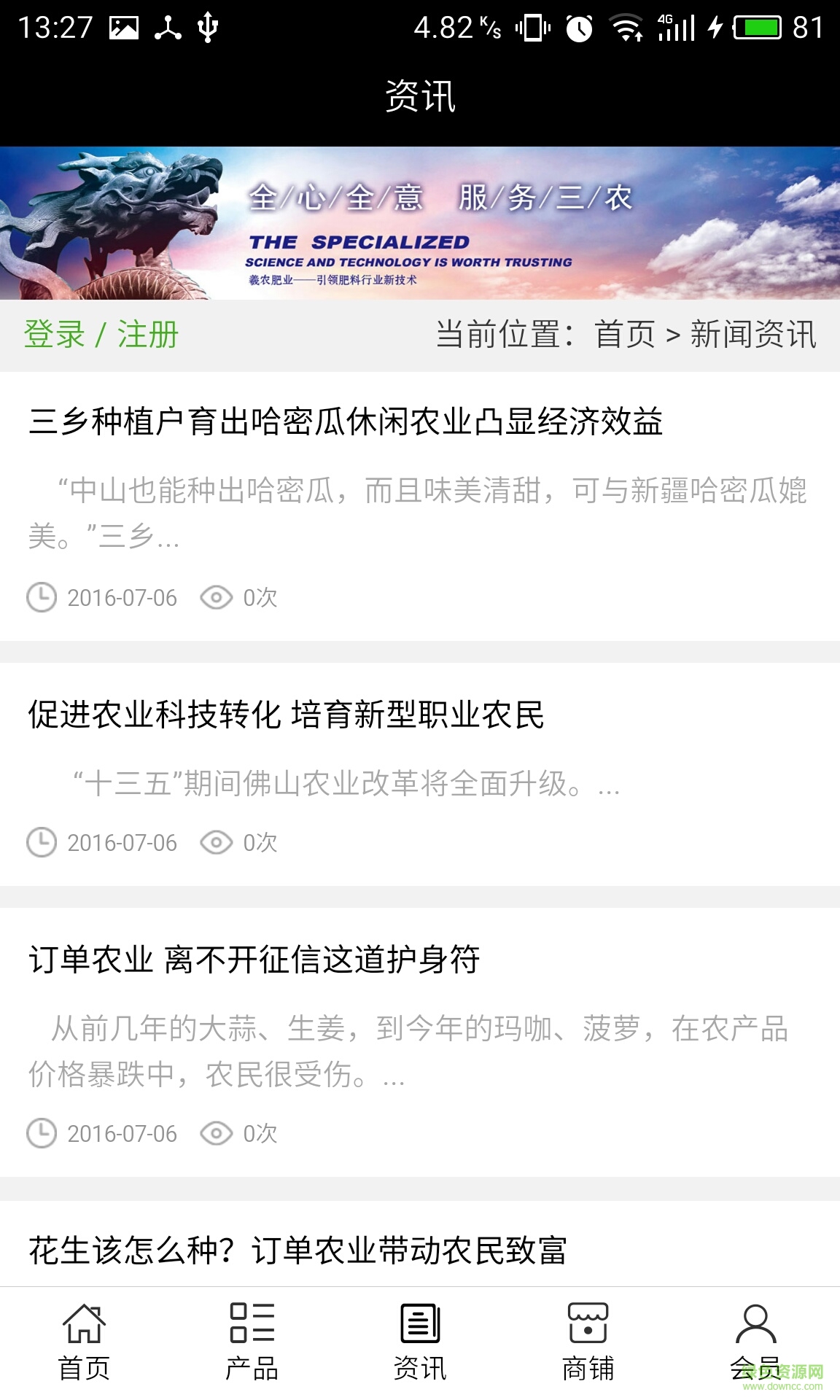
Task: Open the 会员 tab
Action: pos(755,1342)
